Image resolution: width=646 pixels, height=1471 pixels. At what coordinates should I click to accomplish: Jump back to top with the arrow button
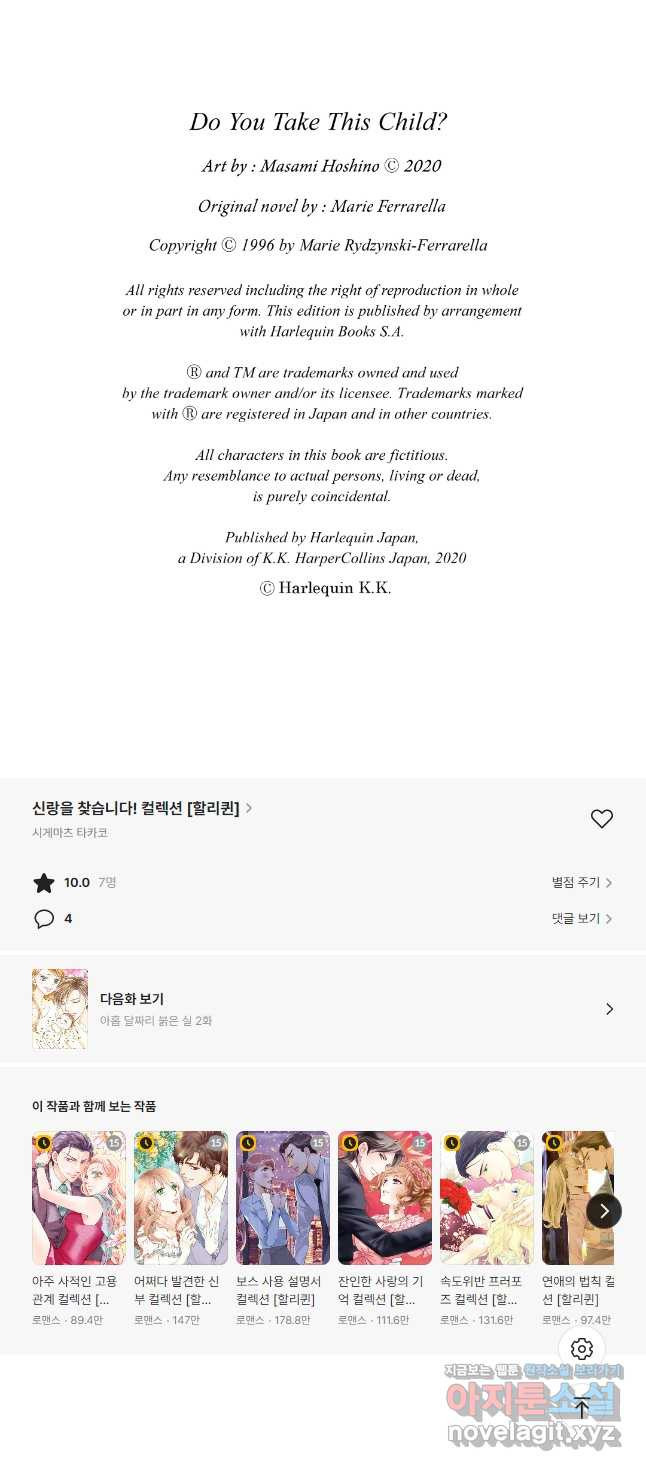coord(582,1407)
